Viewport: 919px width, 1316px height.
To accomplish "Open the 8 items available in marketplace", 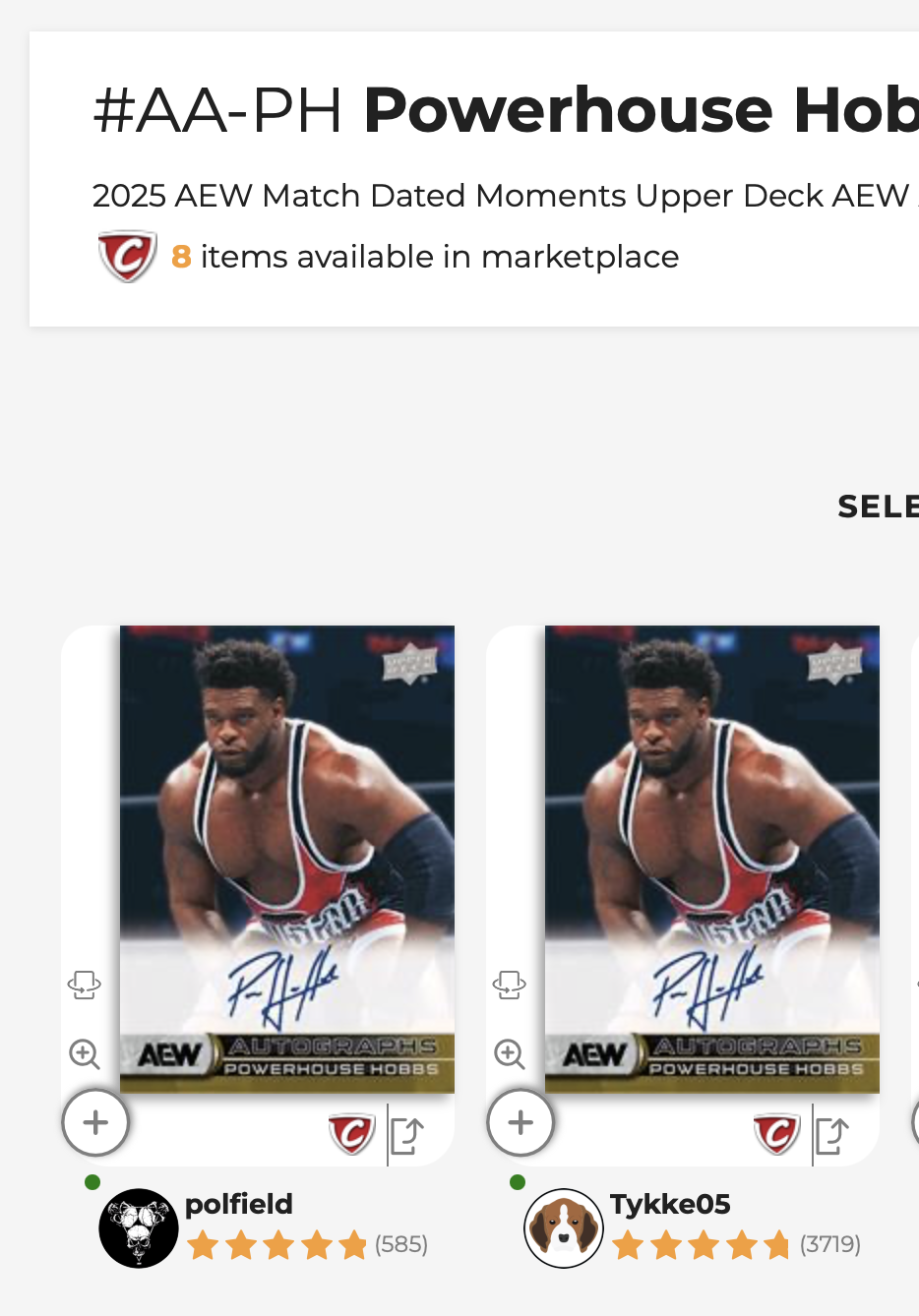I will pyautogui.click(x=423, y=257).
